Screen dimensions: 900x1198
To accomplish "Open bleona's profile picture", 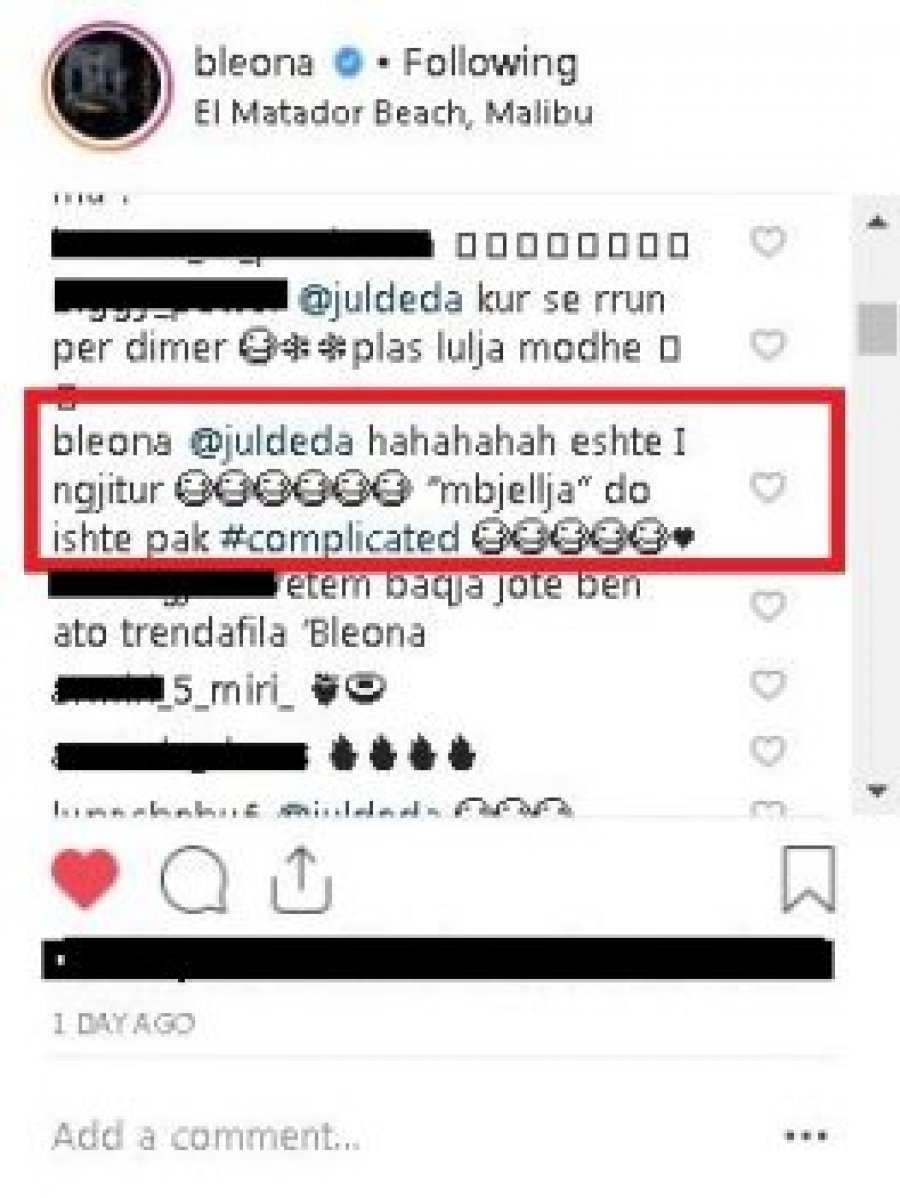I will click(x=107, y=89).
